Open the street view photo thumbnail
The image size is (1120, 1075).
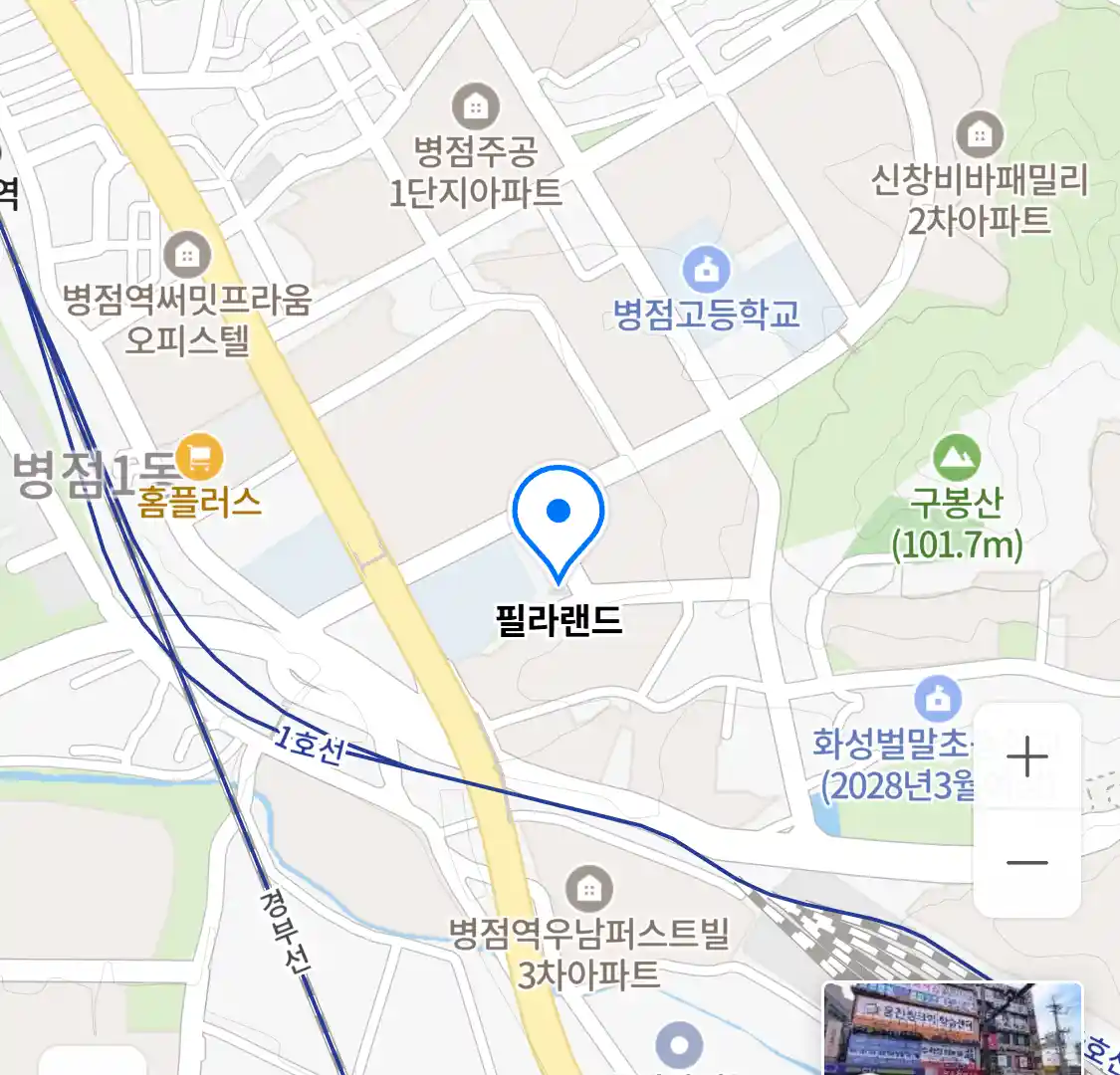click(952, 1028)
